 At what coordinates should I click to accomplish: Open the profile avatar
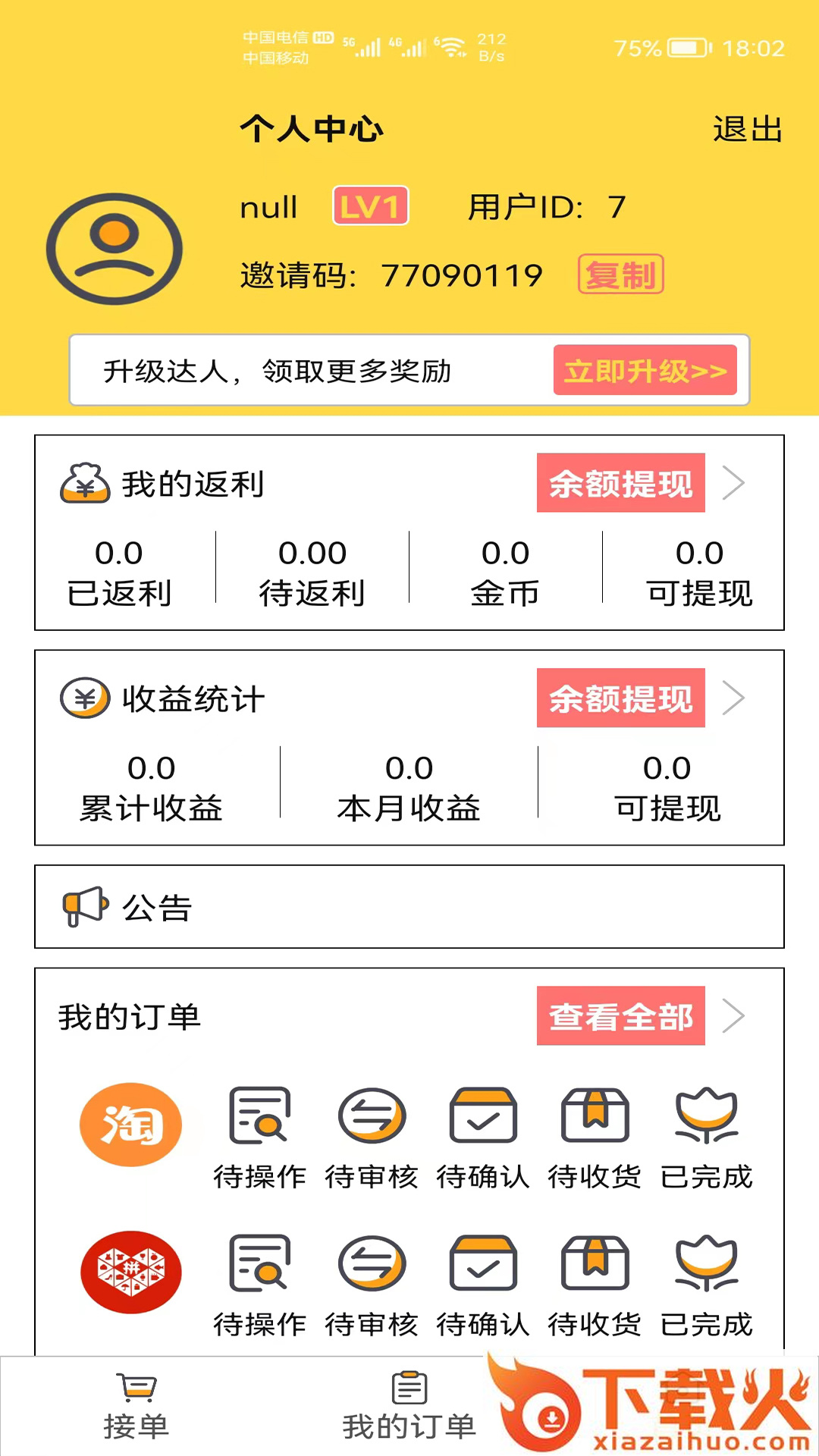pyautogui.click(x=115, y=249)
